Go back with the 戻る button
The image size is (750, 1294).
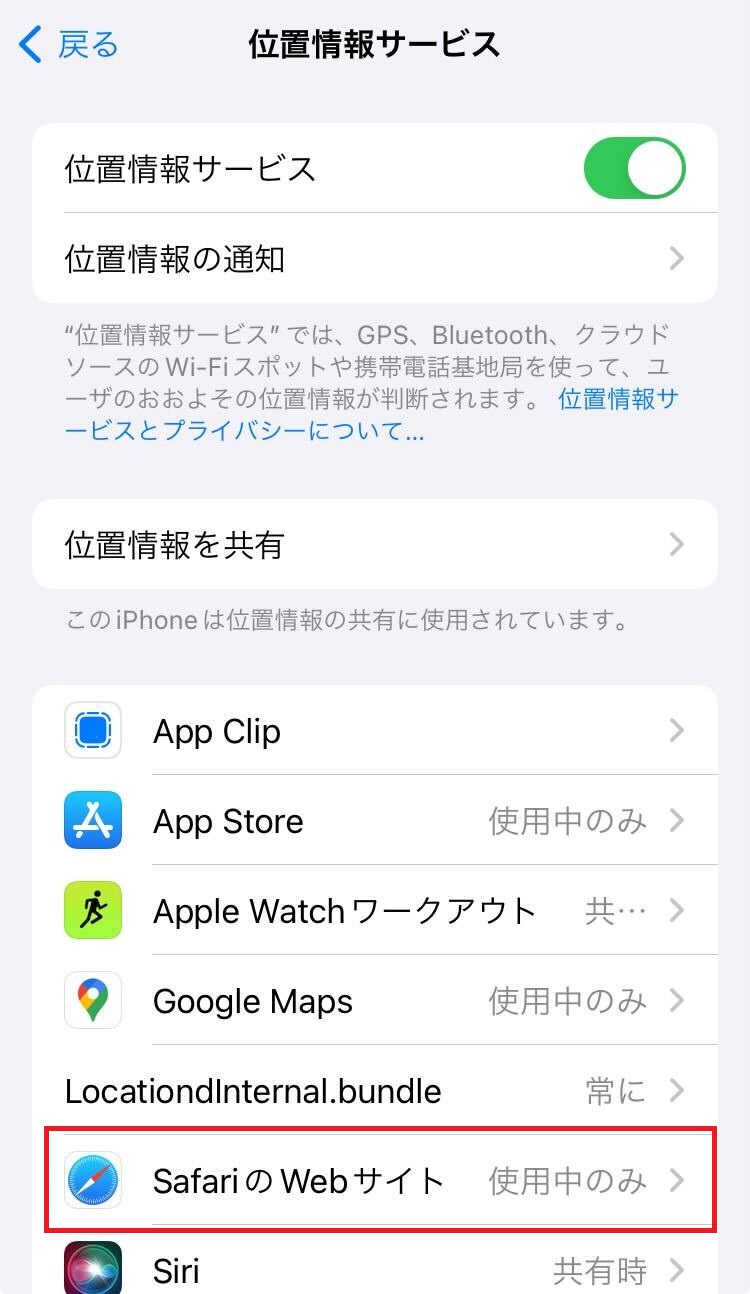tap(70, 45)
